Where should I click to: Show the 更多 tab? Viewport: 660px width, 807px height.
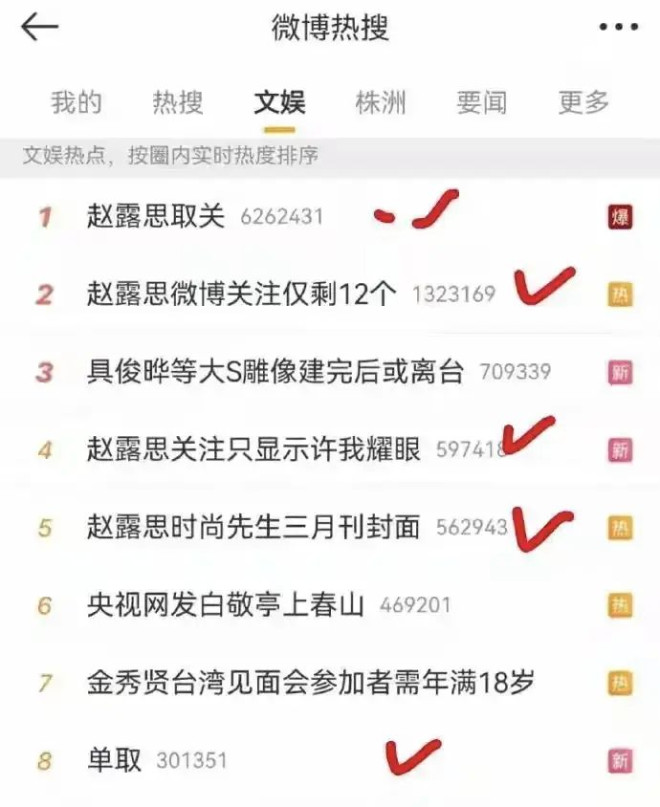click(x=583, y=102)
